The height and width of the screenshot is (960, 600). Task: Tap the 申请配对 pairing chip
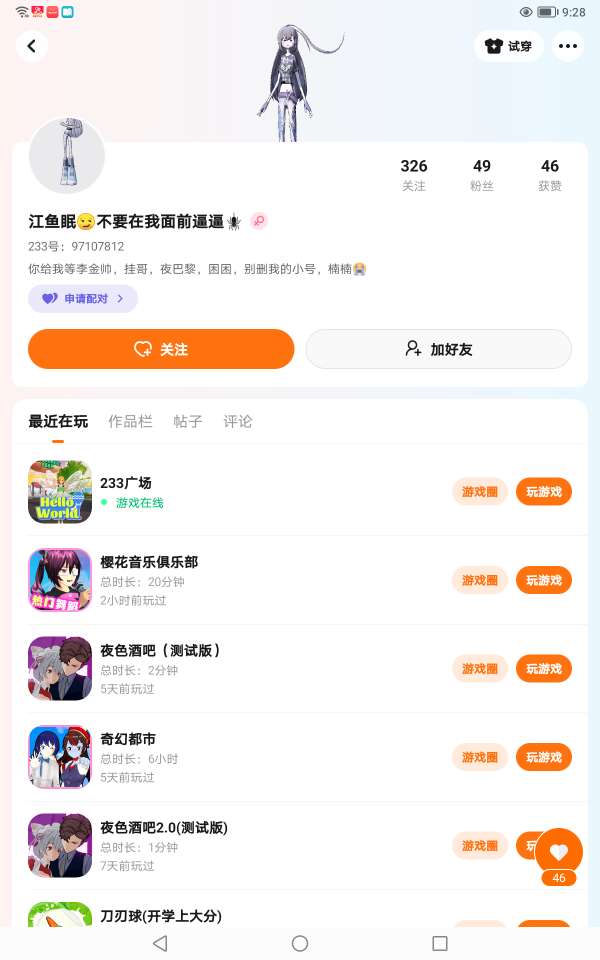tap(83, 298)
